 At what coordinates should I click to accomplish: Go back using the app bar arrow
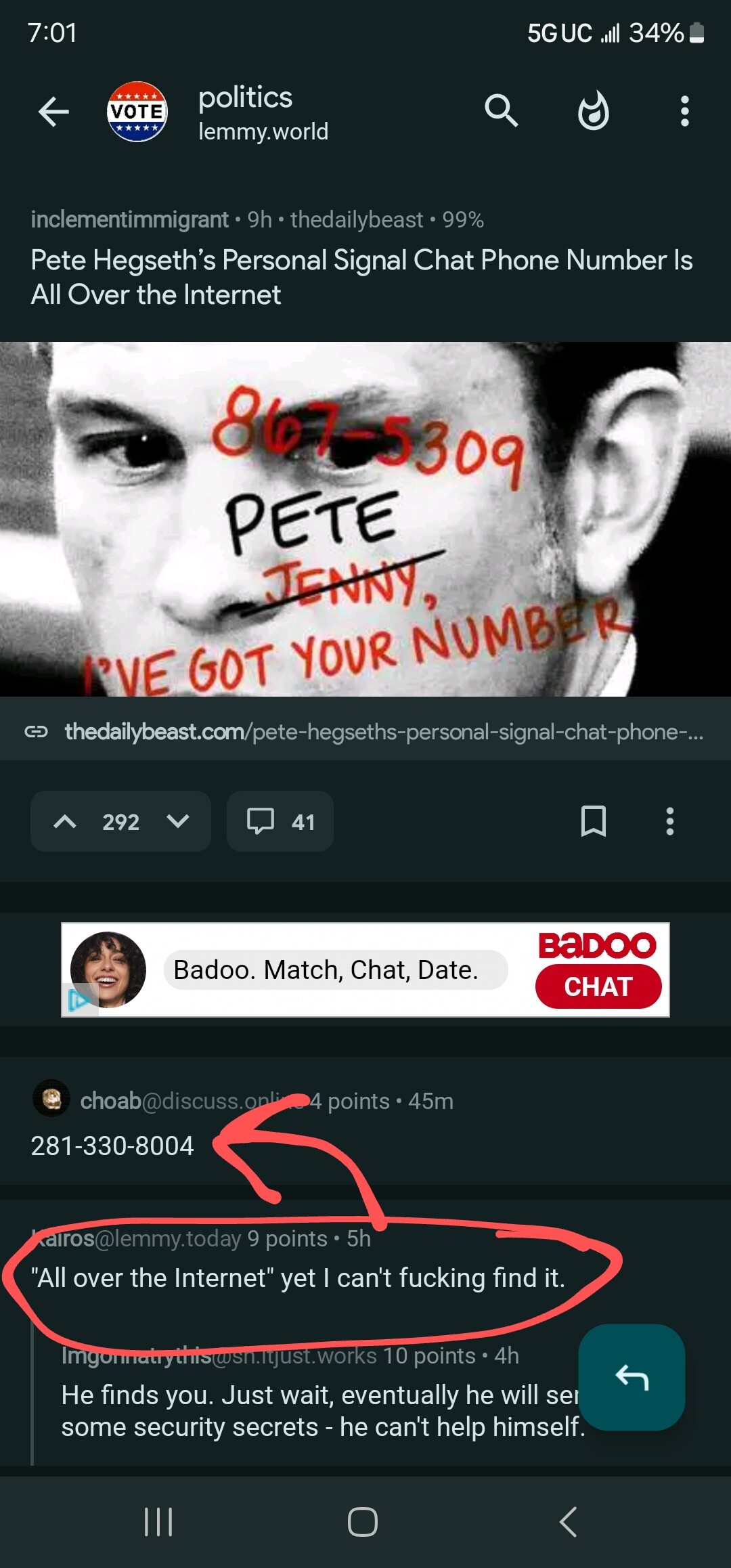click(x=54, y=112)
